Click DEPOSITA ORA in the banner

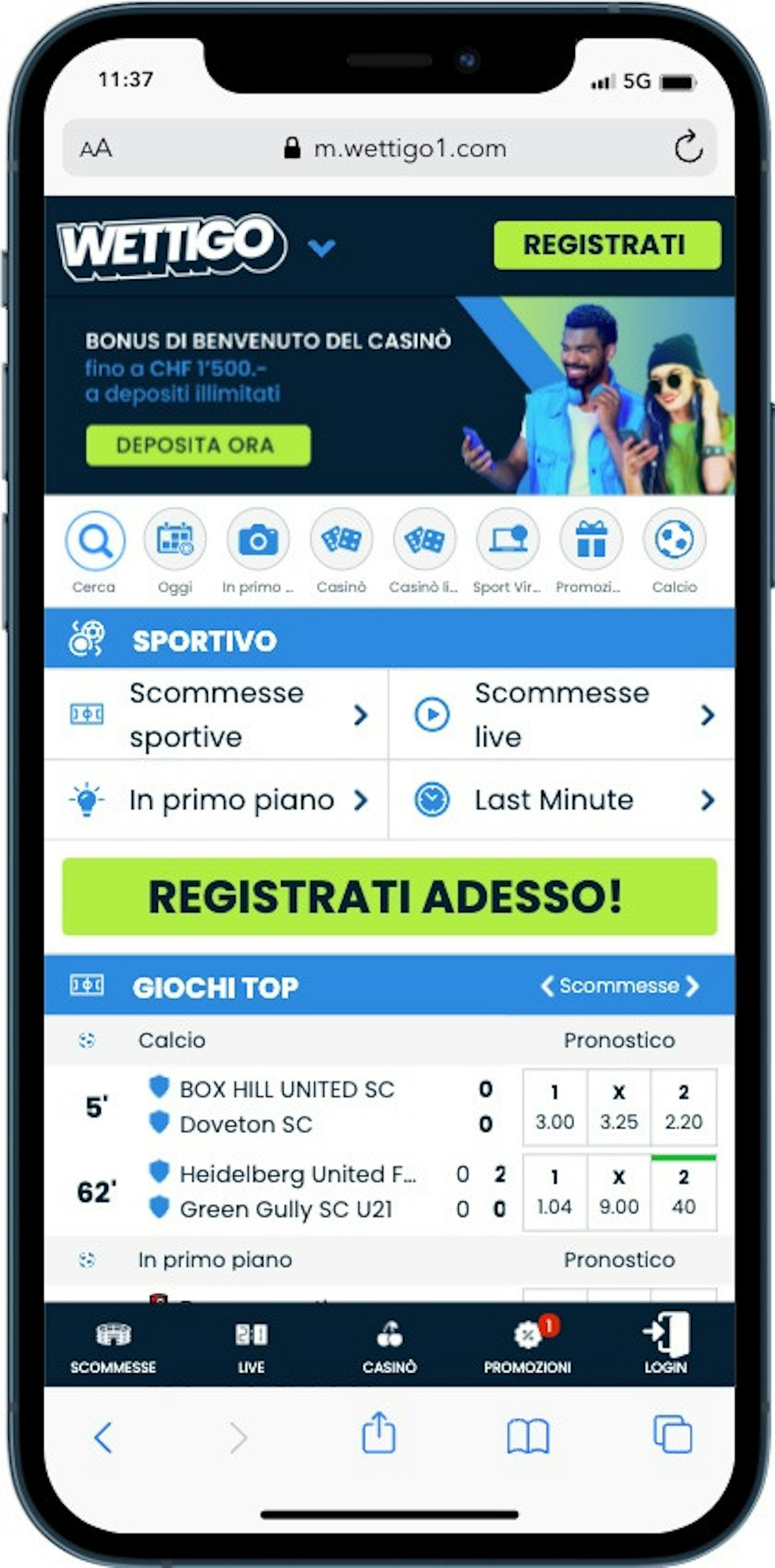pyautogui.click(x=197, y=445)
